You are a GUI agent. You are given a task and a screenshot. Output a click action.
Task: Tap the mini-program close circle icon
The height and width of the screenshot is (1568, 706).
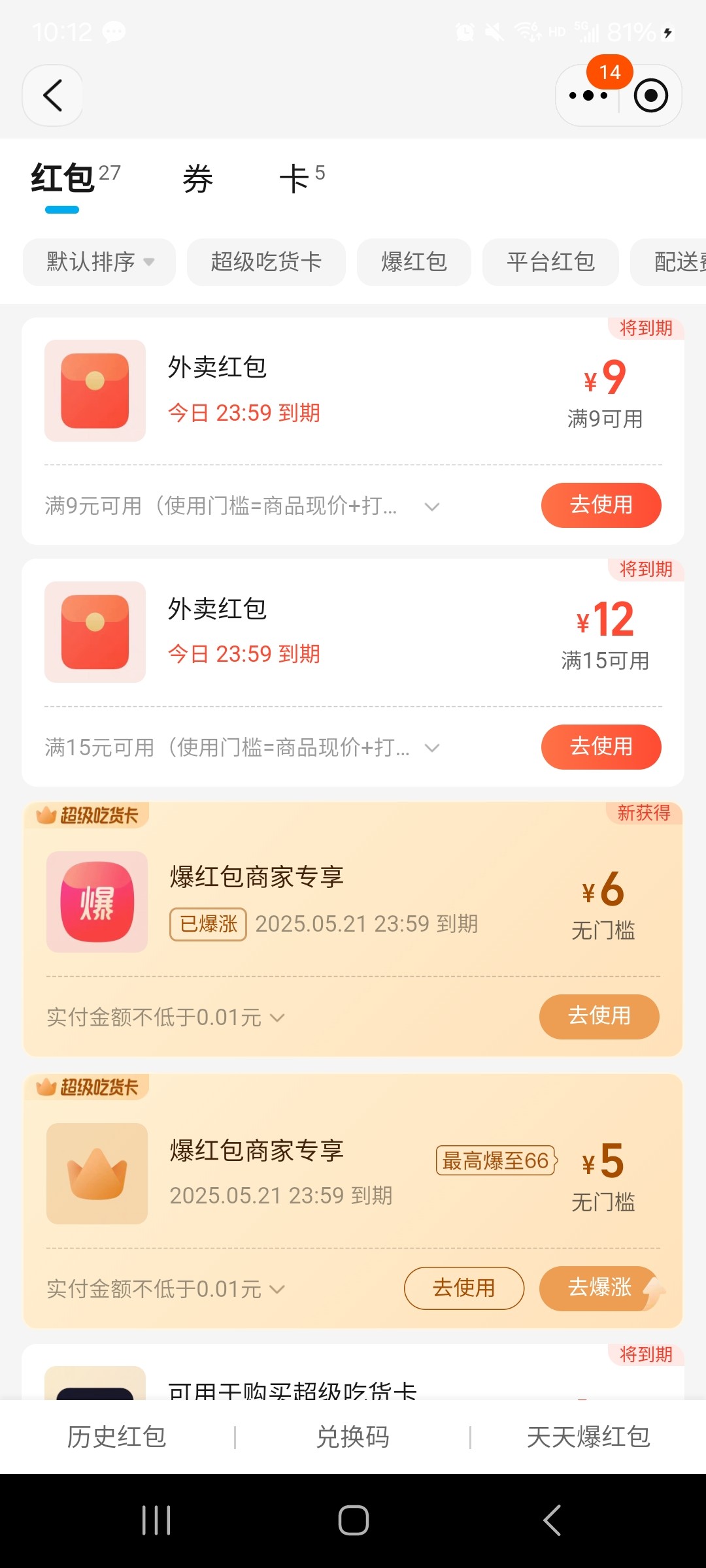pos(651,95)
